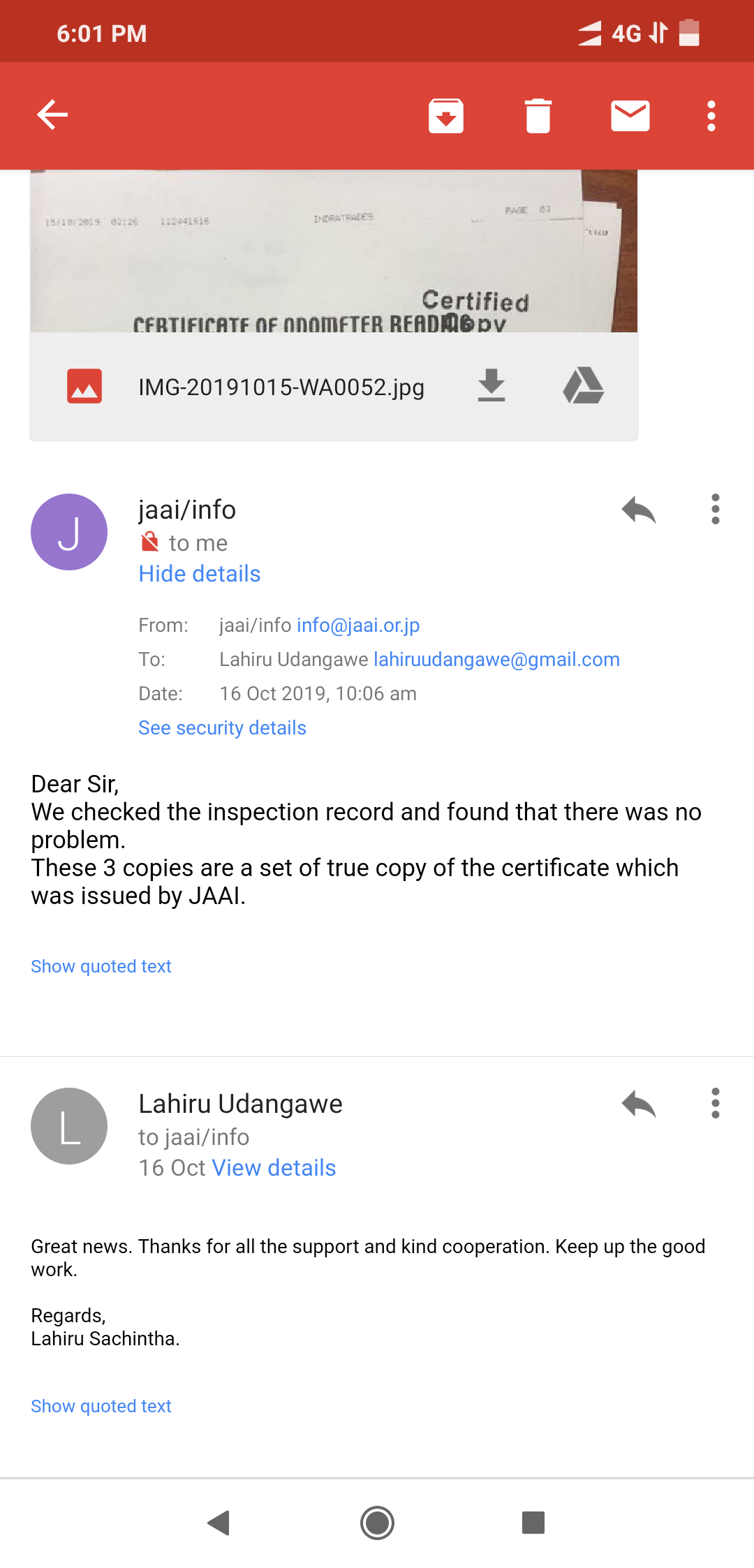The width and height of the screenshot is (754, 1568).
Task: Reply to Lahiru Udangawe's message
Action: tap(639, 1104)
